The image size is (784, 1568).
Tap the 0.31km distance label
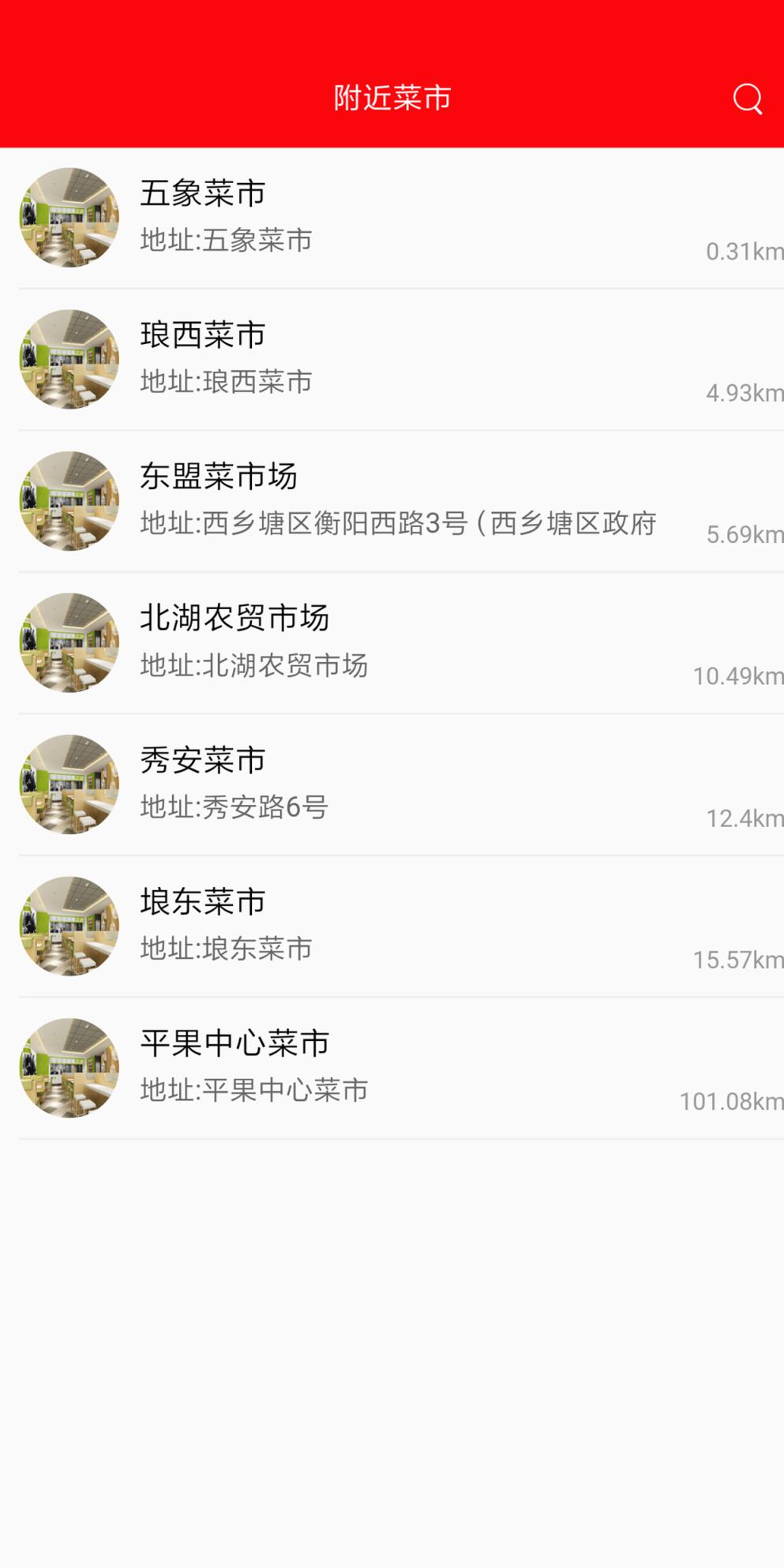coord(742,253)
